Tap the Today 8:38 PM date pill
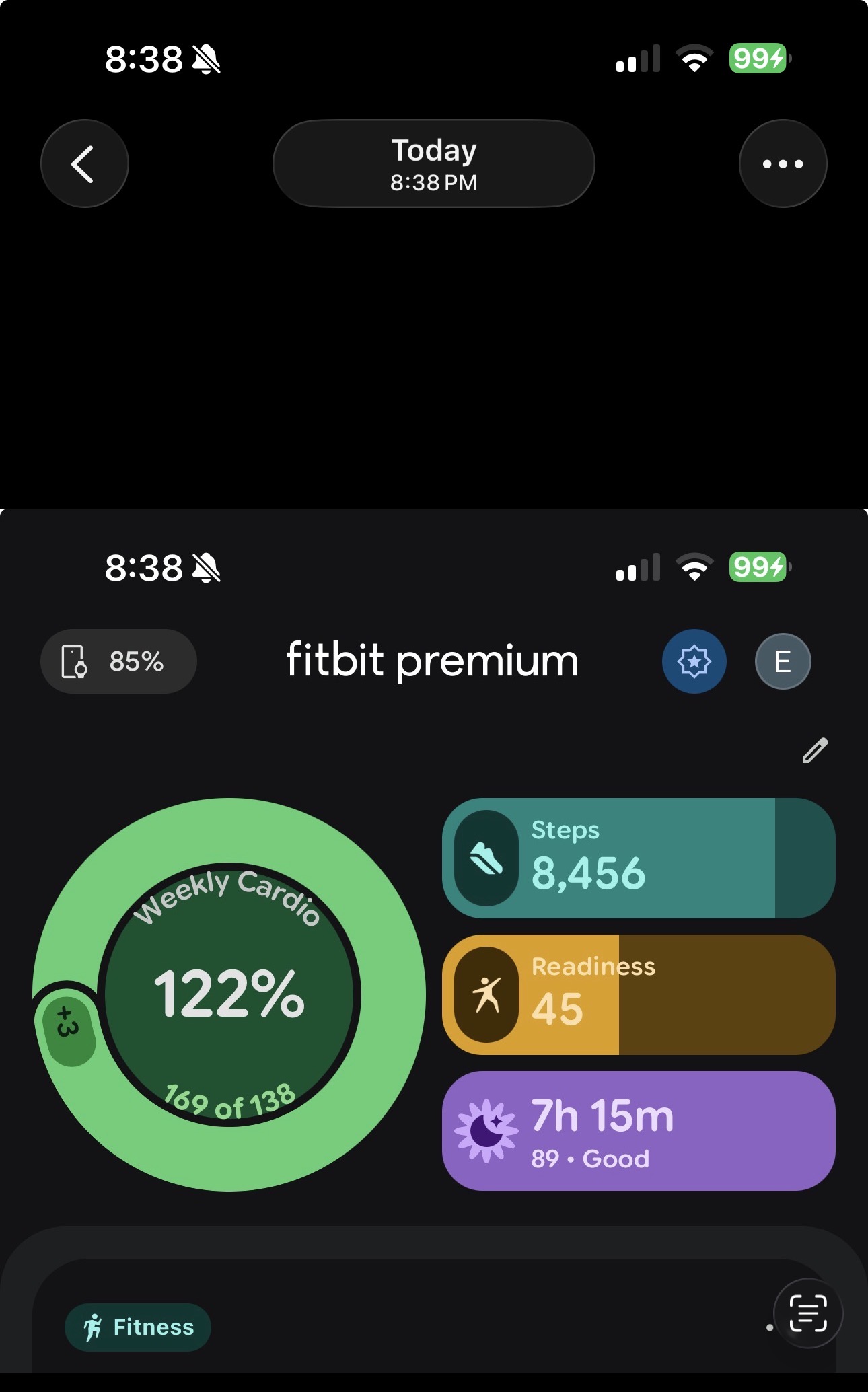Viewport: 868px width, 1392px height. click(x=434, y=163)
